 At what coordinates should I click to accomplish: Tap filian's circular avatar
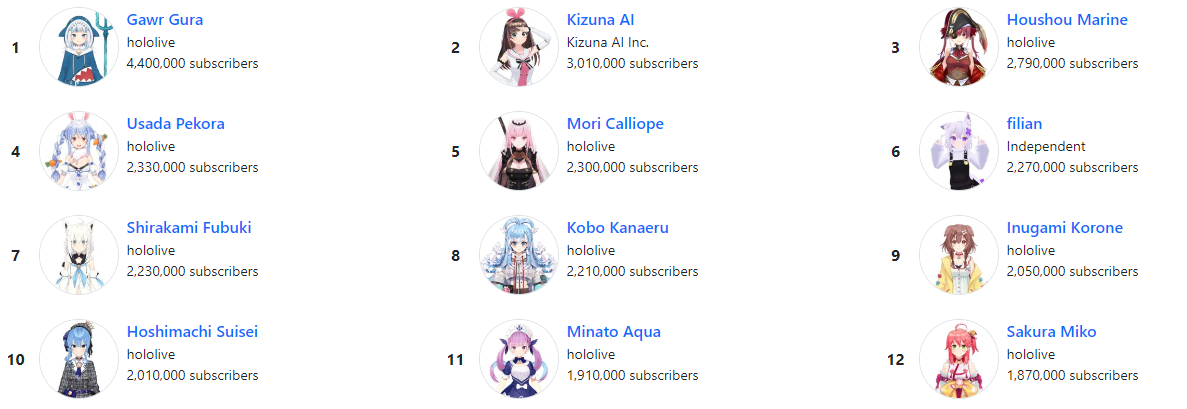coord(958,151)
